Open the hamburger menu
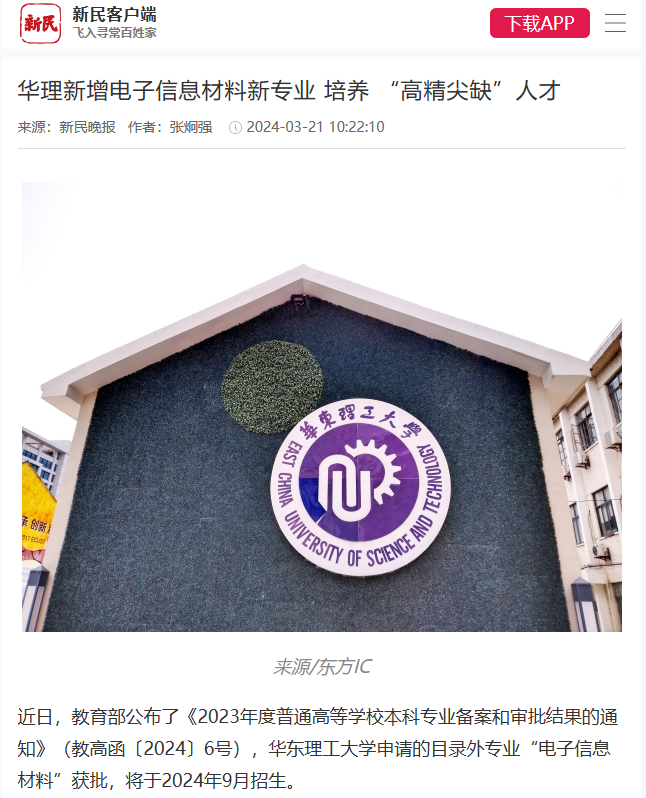 tap(616, 23)
